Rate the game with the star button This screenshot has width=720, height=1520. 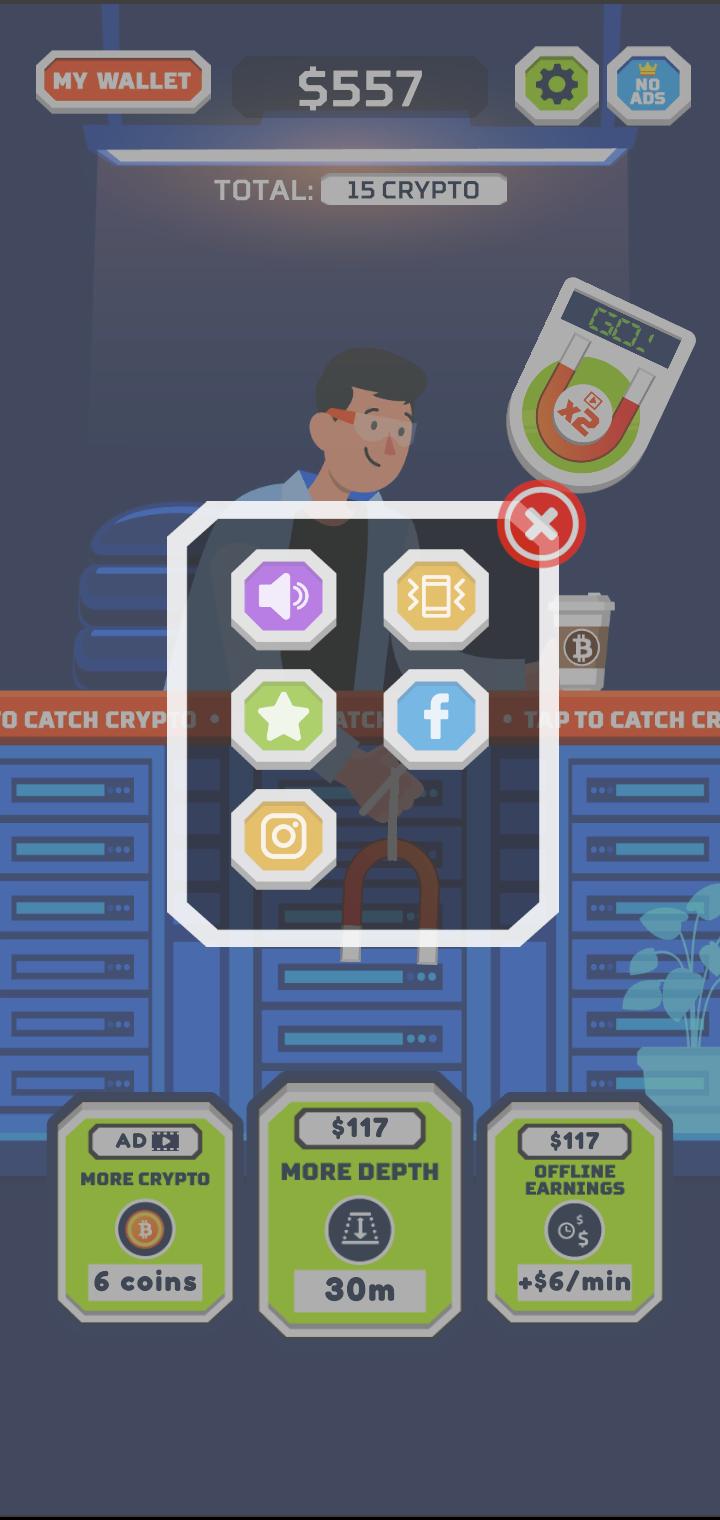click(284, 718)
